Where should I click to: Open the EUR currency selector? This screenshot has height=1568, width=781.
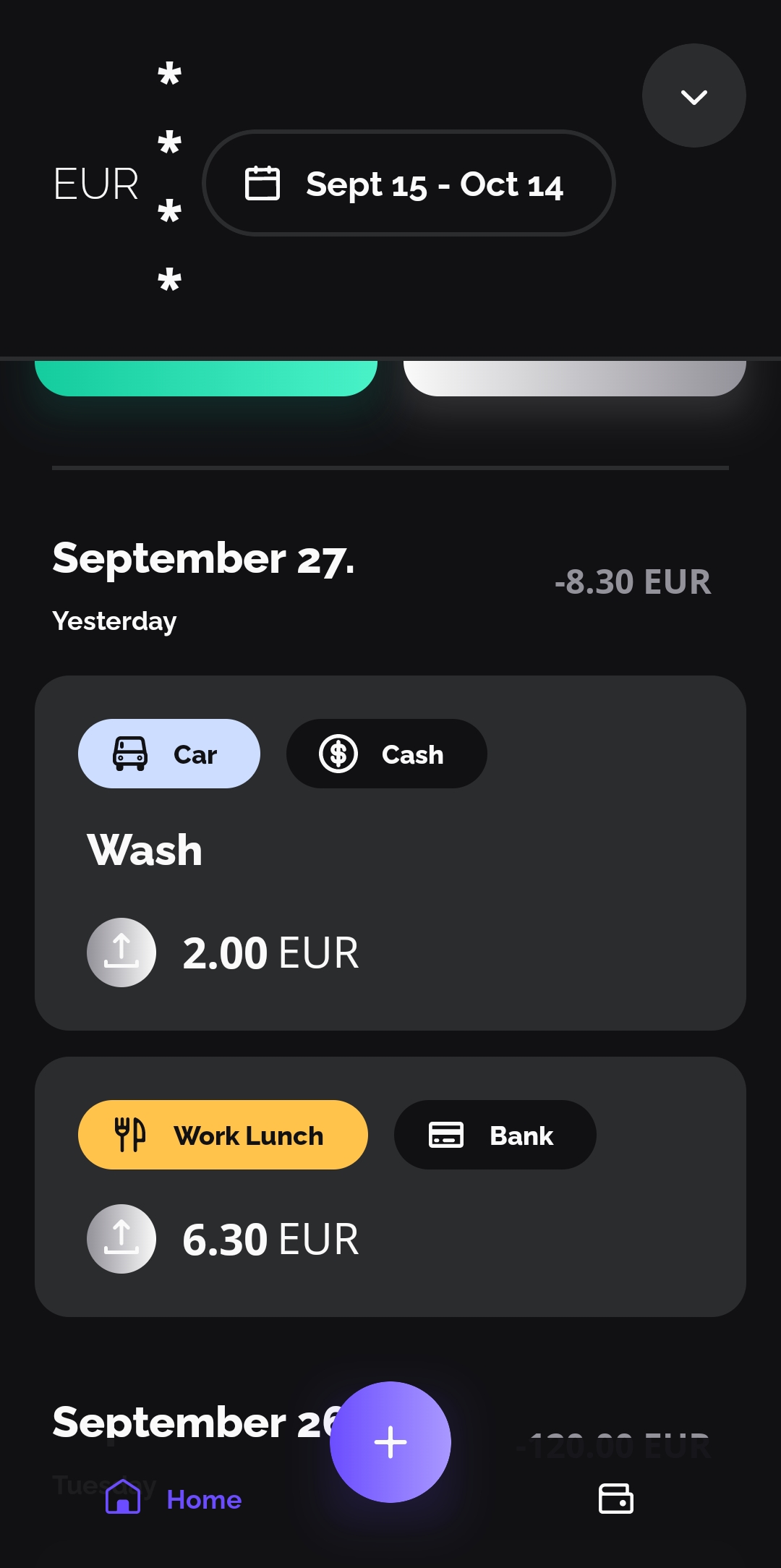(95, 184)
